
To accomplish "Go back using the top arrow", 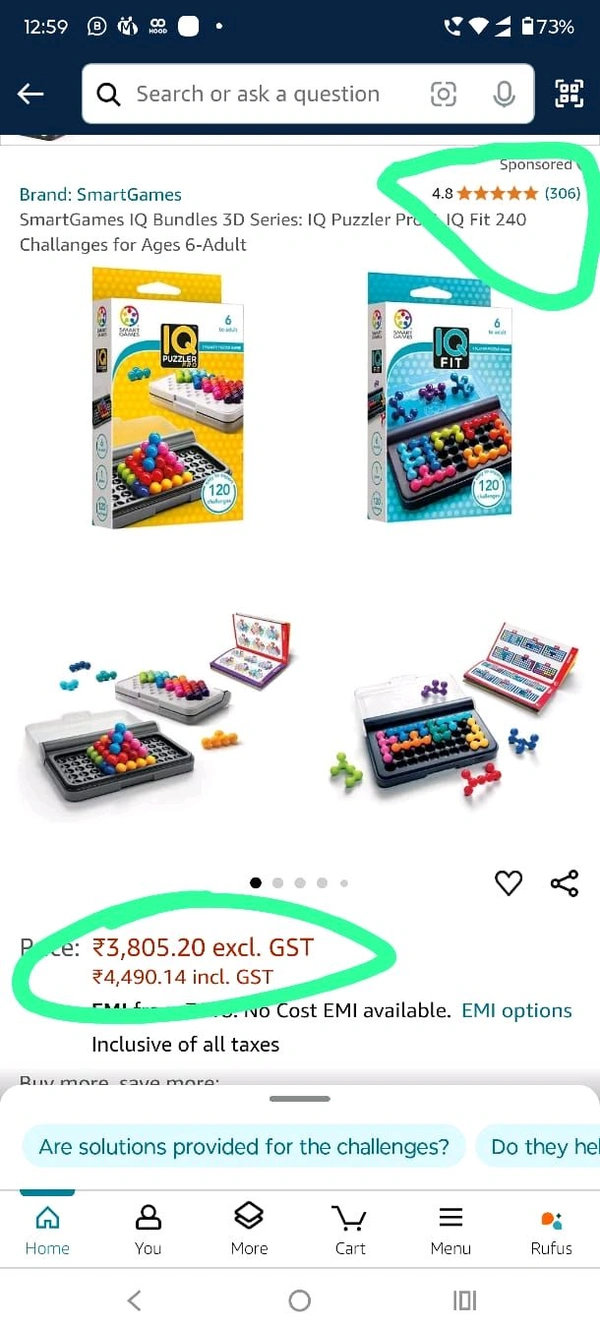I will pyautogui.click(x=31, y=94).
